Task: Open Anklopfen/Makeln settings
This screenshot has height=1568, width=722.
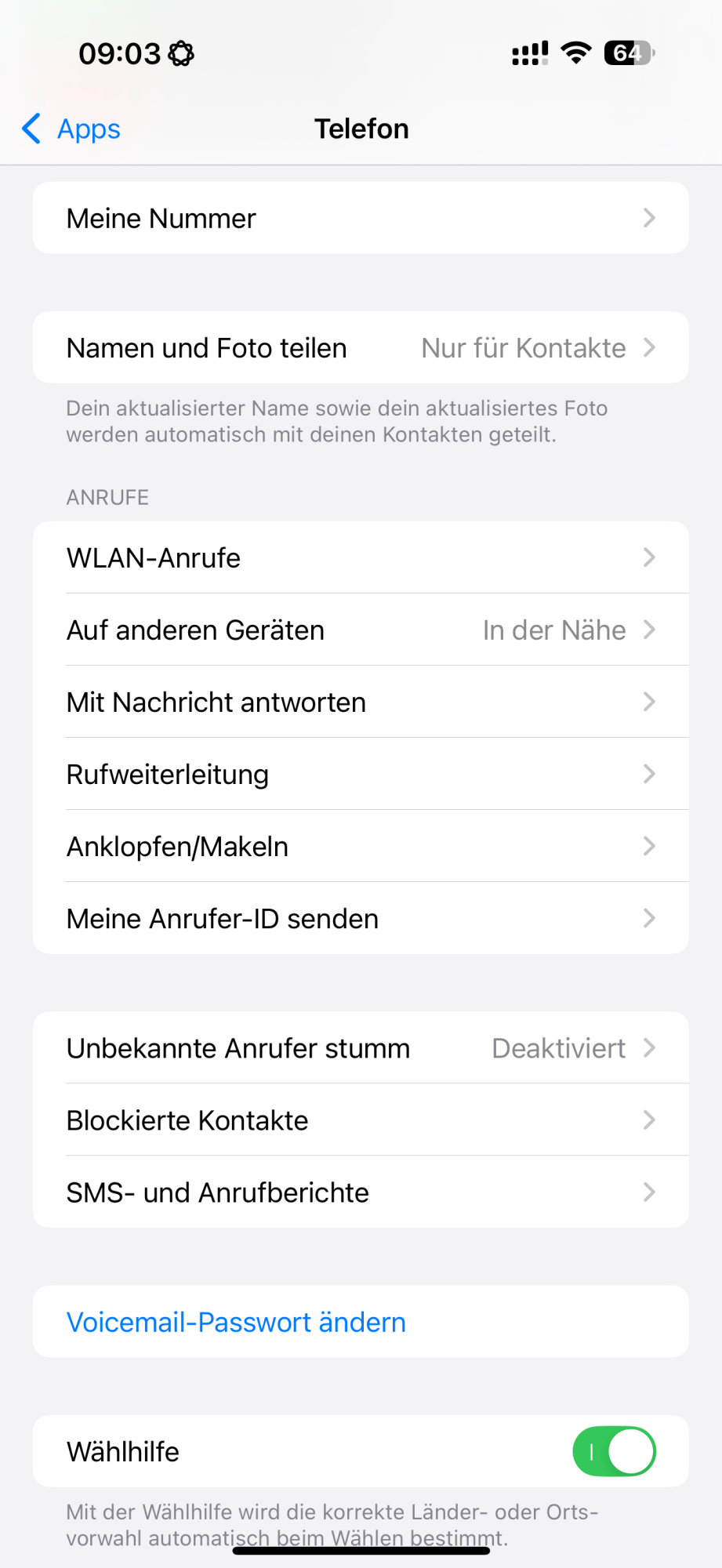Action: [361, 847]
